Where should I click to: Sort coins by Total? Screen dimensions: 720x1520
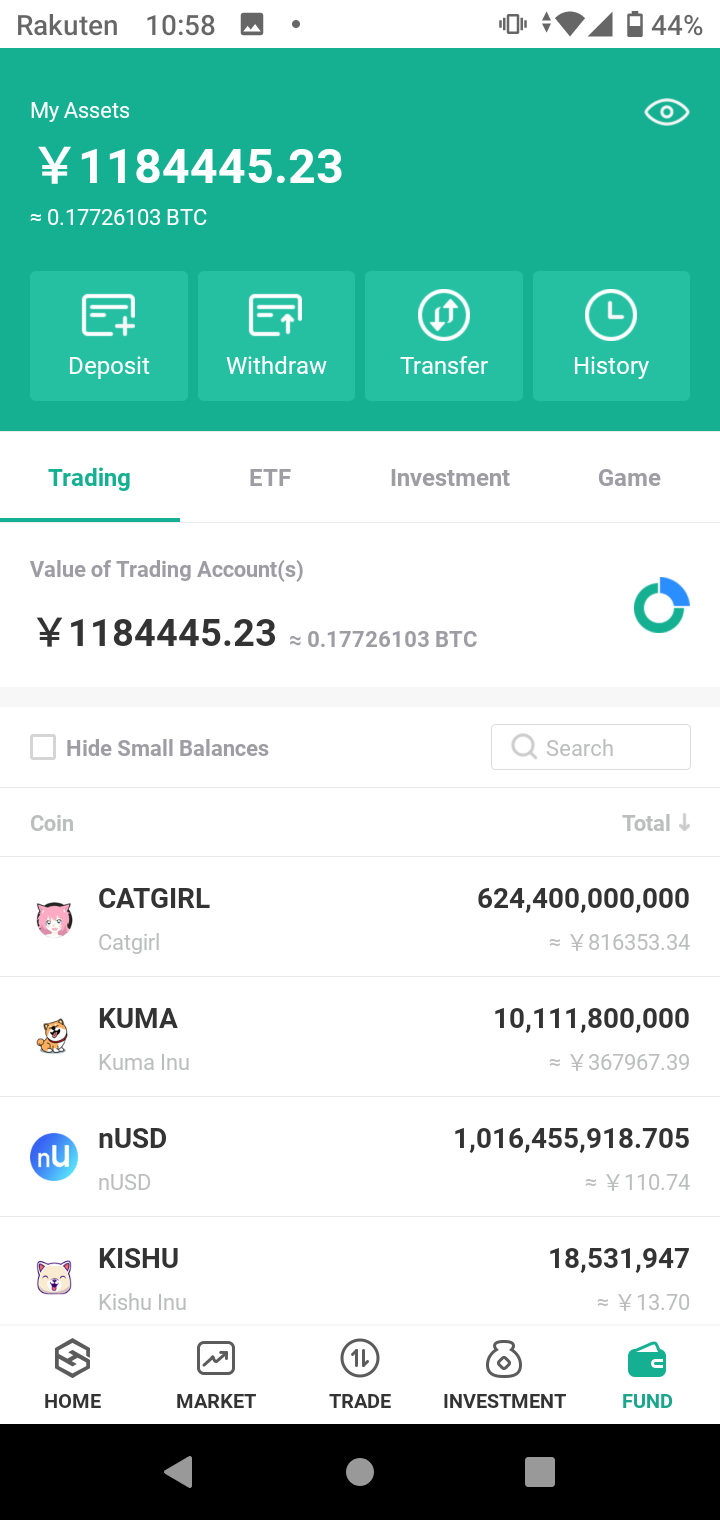(x=656, y=823)
